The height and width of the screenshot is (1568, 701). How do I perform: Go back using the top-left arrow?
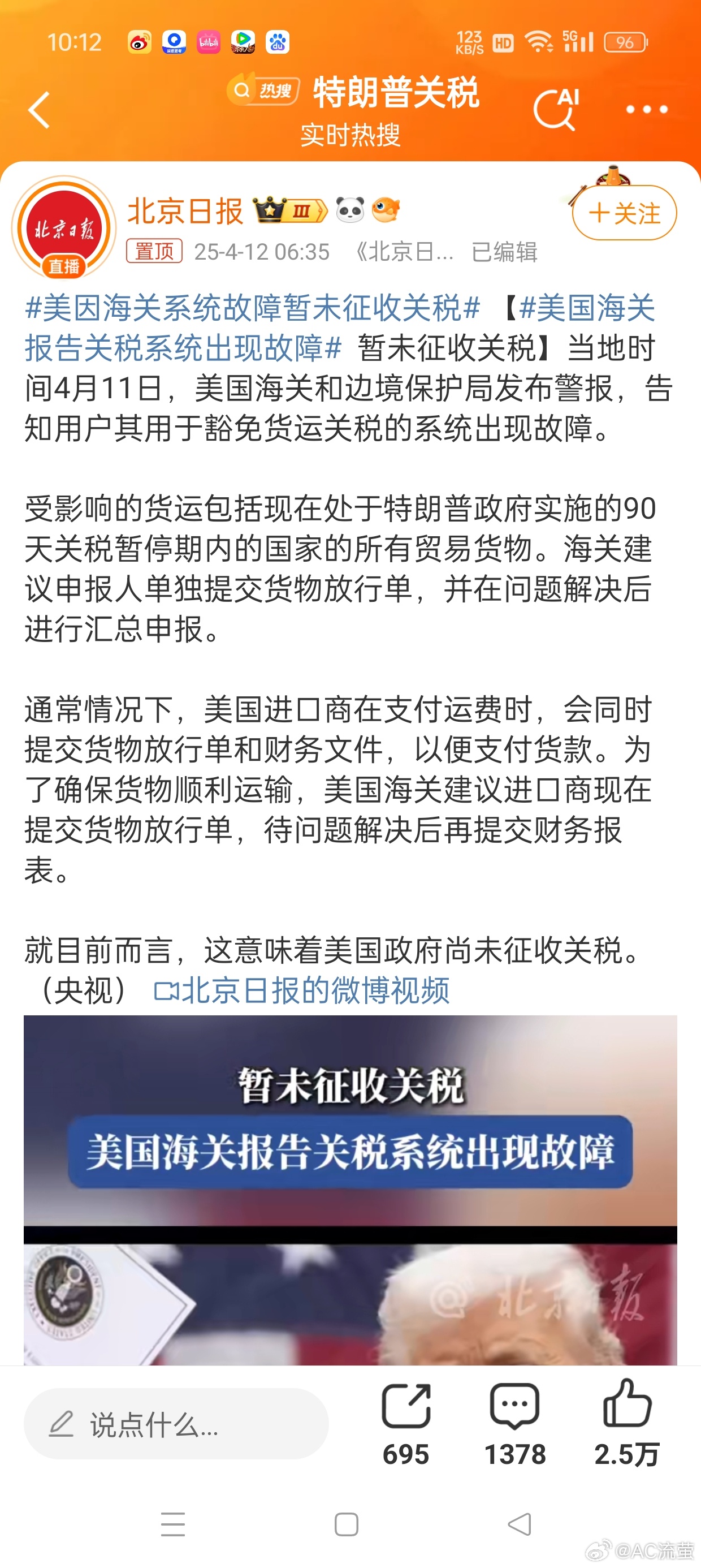point(39,110)
